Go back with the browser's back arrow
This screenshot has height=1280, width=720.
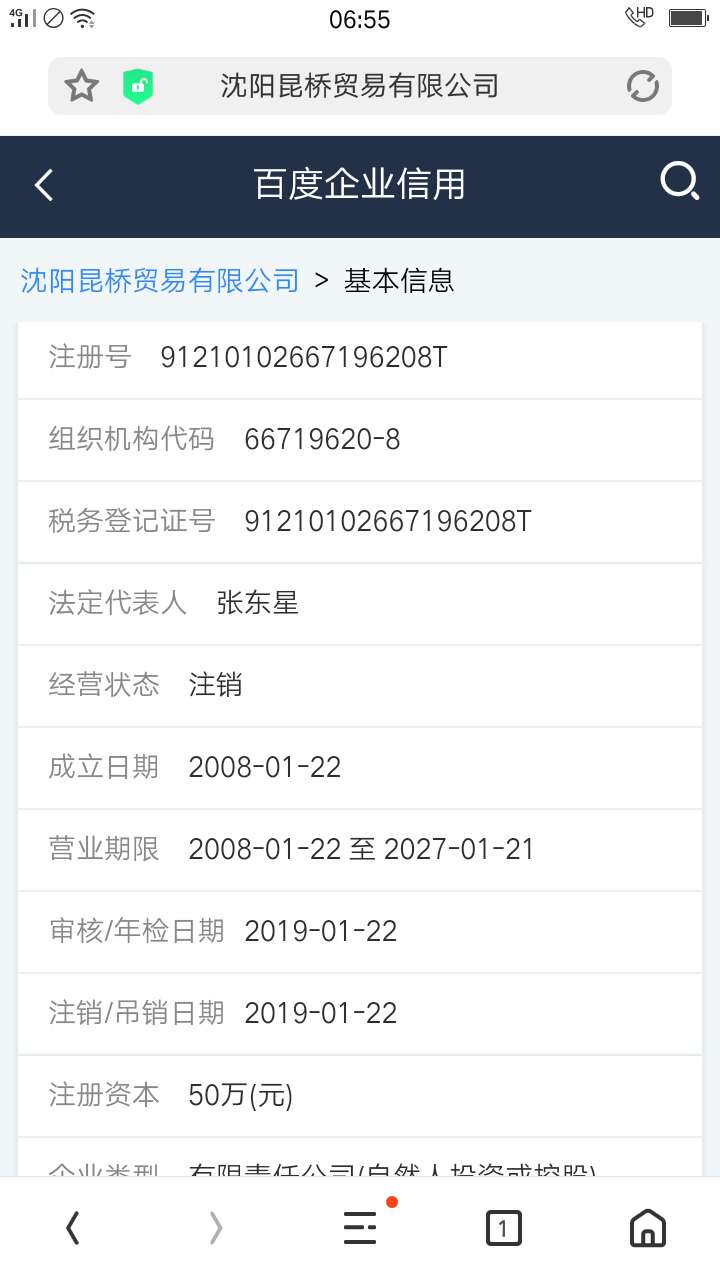pyautogui.click(x=72, y=1227)
